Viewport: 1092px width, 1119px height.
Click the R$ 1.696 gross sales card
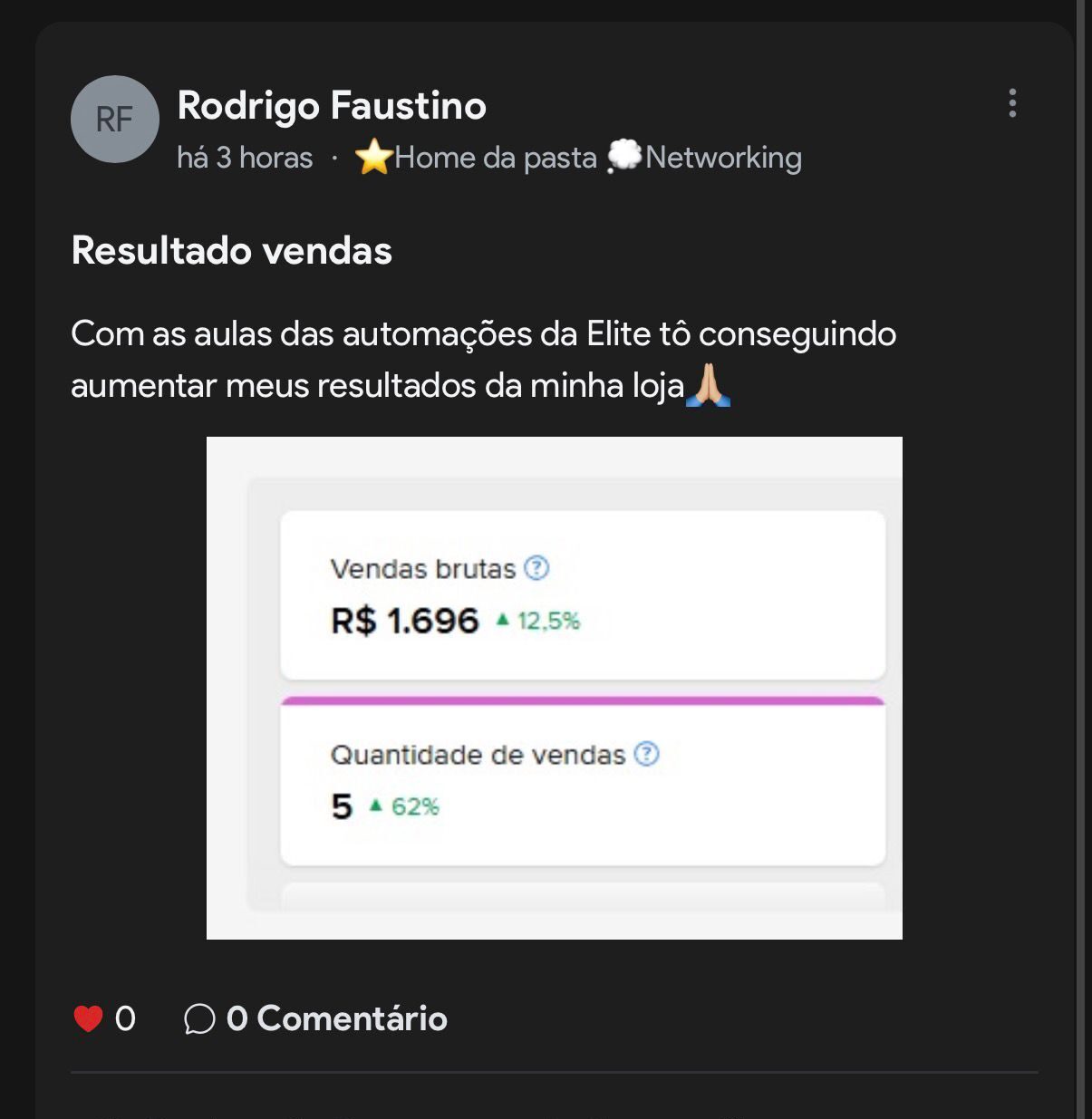[585, 592]
